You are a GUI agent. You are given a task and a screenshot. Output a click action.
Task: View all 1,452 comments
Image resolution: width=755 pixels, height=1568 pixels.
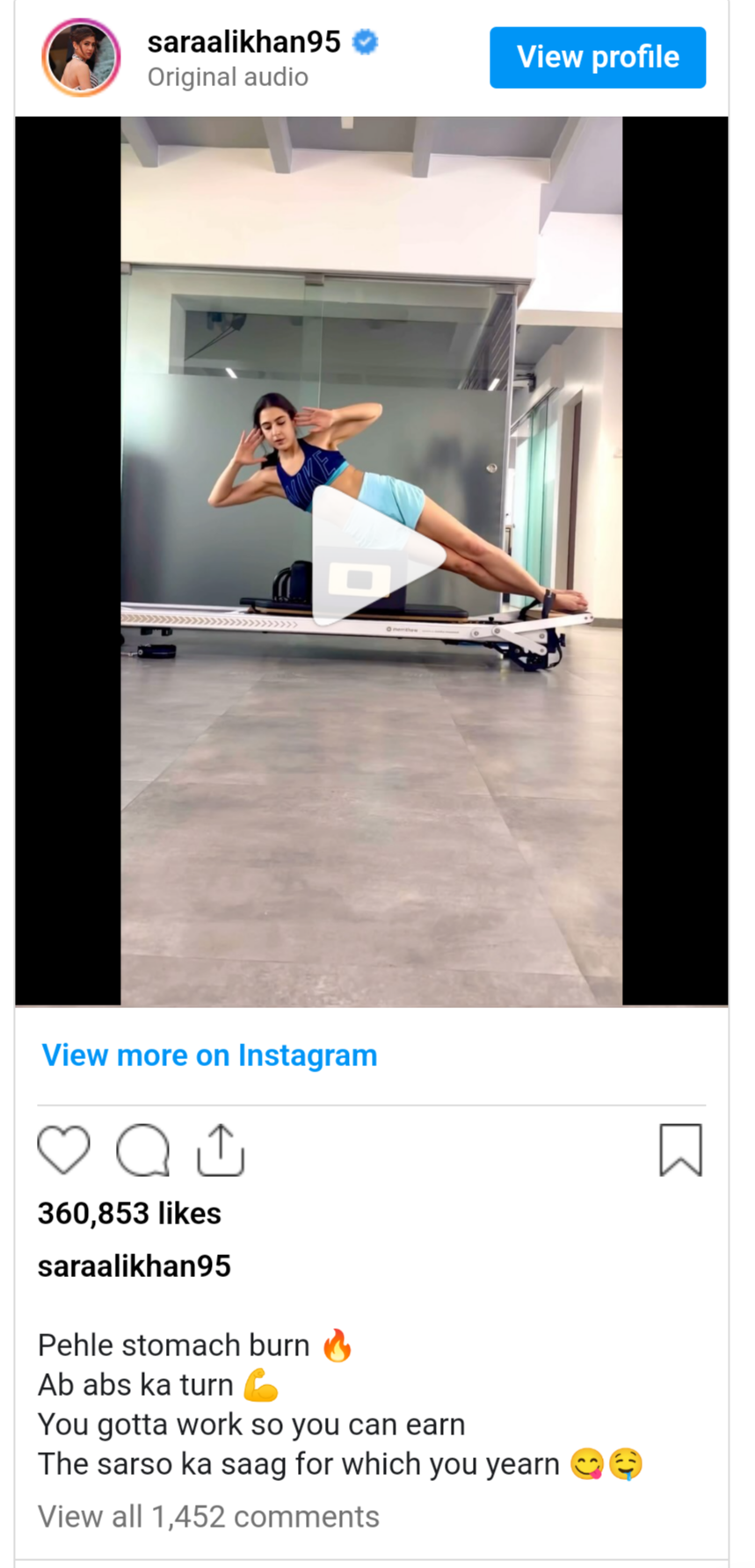point(208,1516)
